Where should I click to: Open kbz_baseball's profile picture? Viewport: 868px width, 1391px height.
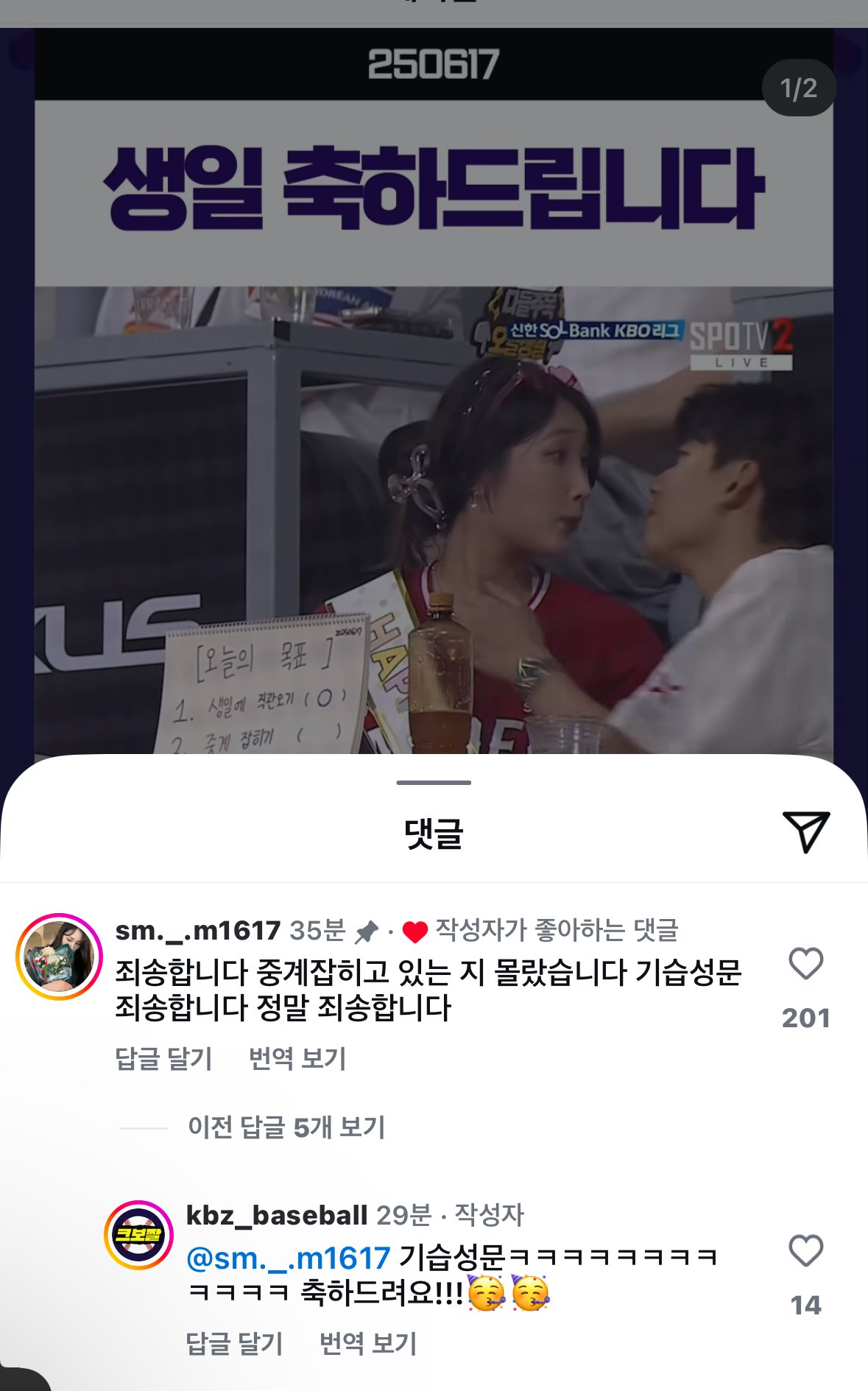[x=138, y=1235]
